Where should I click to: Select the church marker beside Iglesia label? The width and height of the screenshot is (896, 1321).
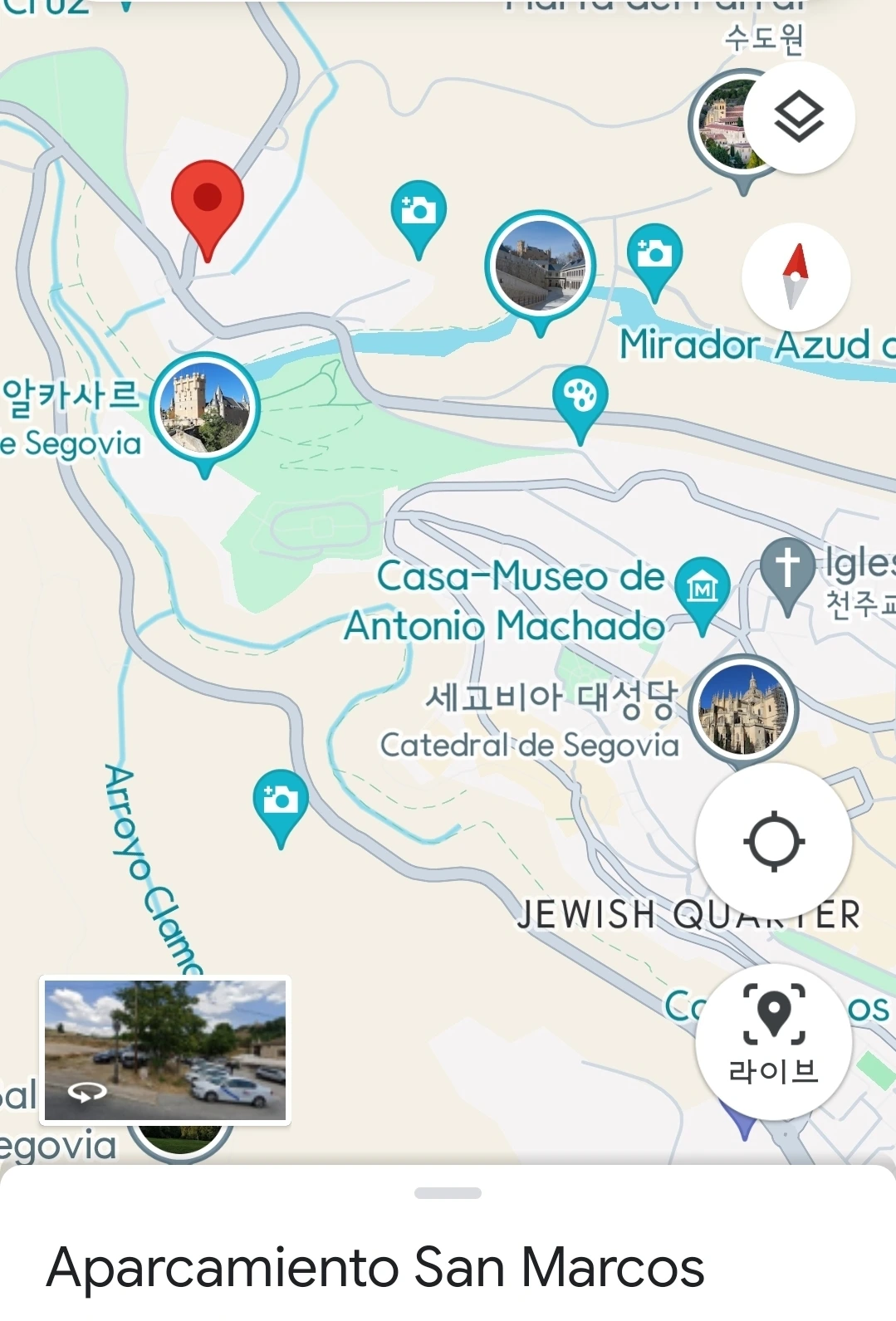(x=787, y=569)
